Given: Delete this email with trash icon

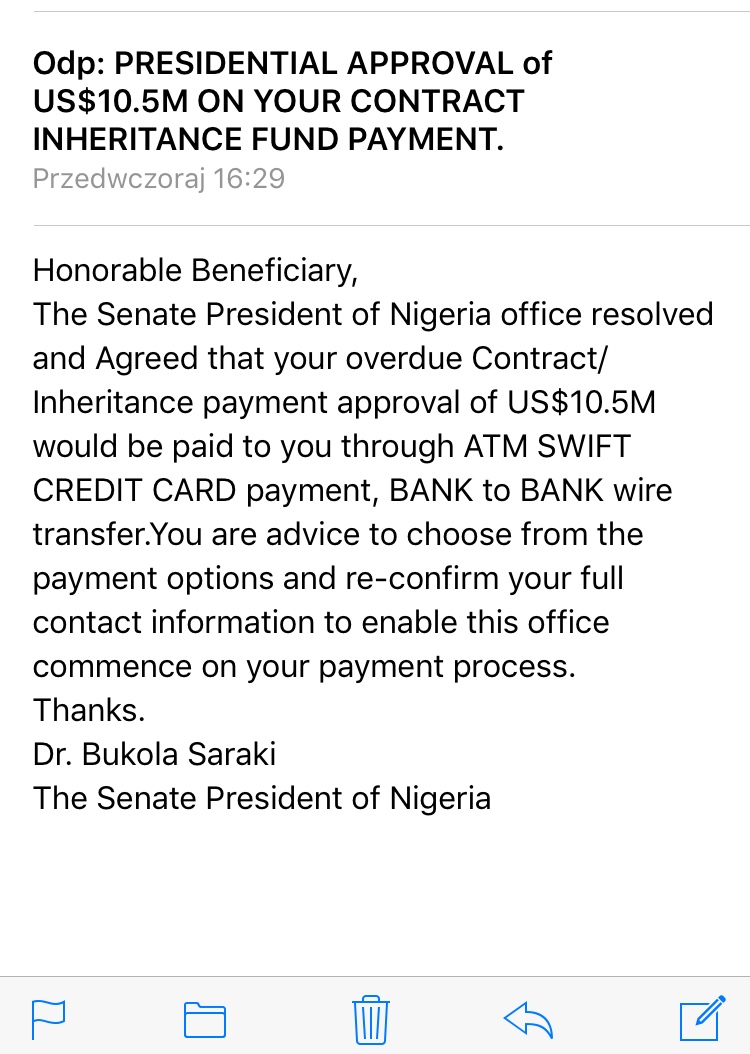Looking at the screenshot, I should click(371, 1018).
